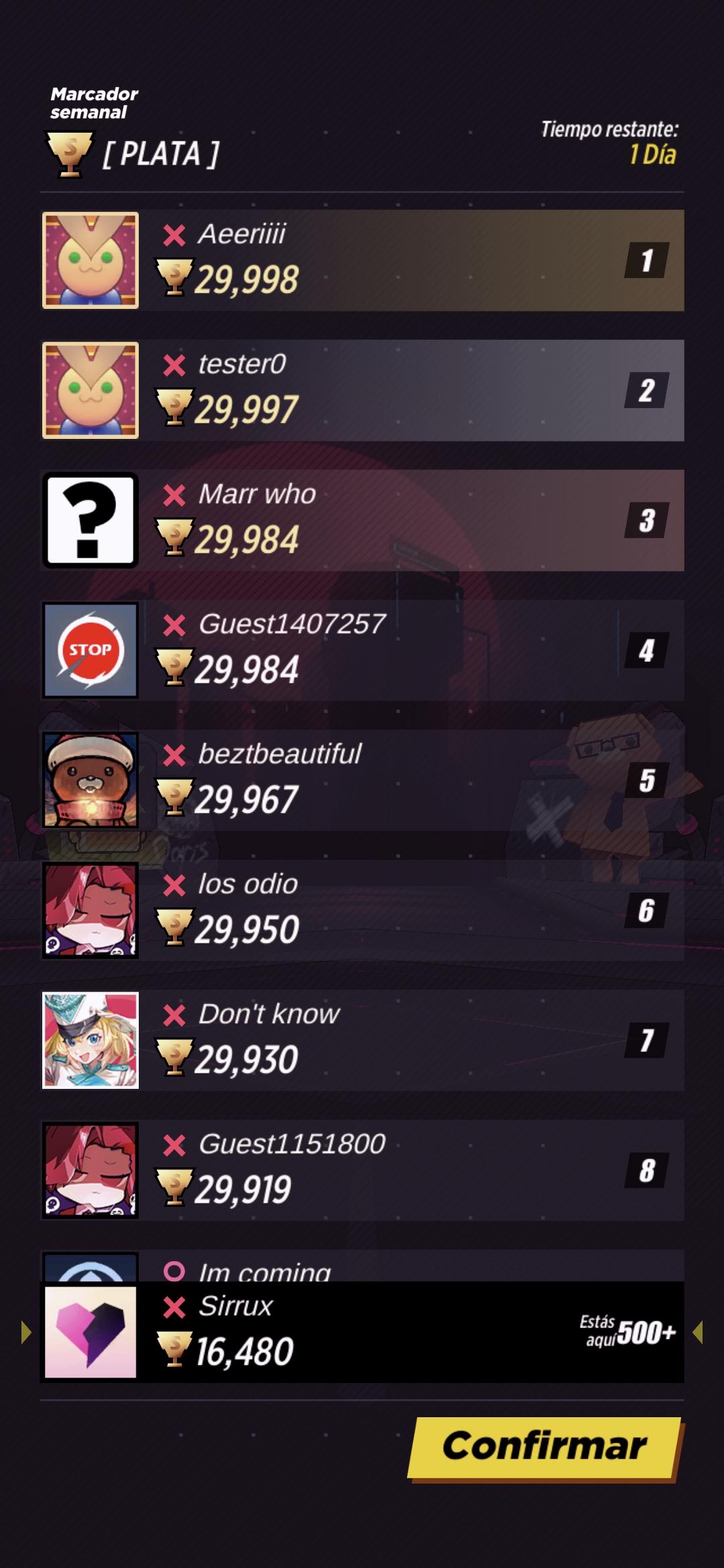
Task: Click Guest1151800's avatar image
Action: point(90,1166)
